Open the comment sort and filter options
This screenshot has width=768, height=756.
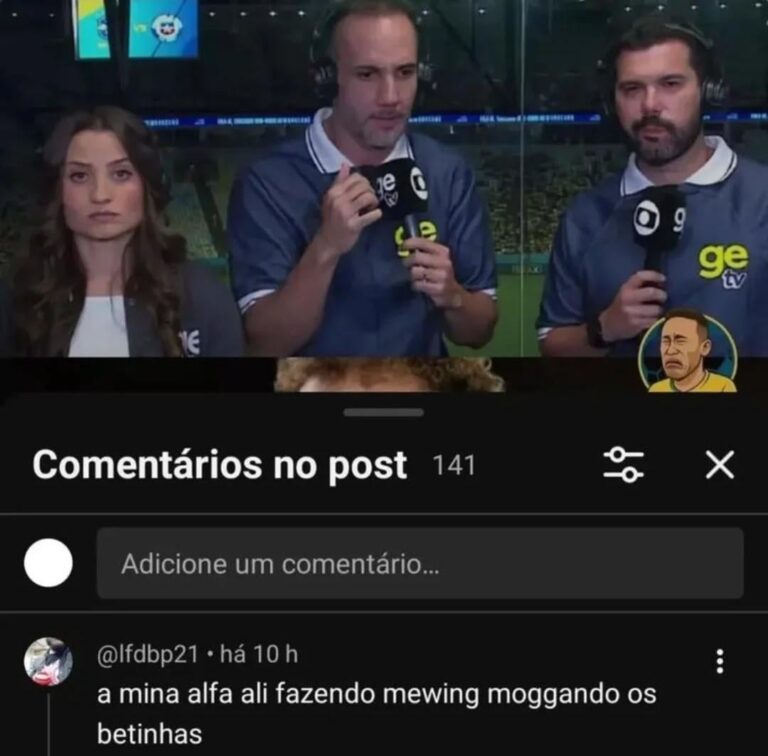pyautogui.click(x=624, y=464)
